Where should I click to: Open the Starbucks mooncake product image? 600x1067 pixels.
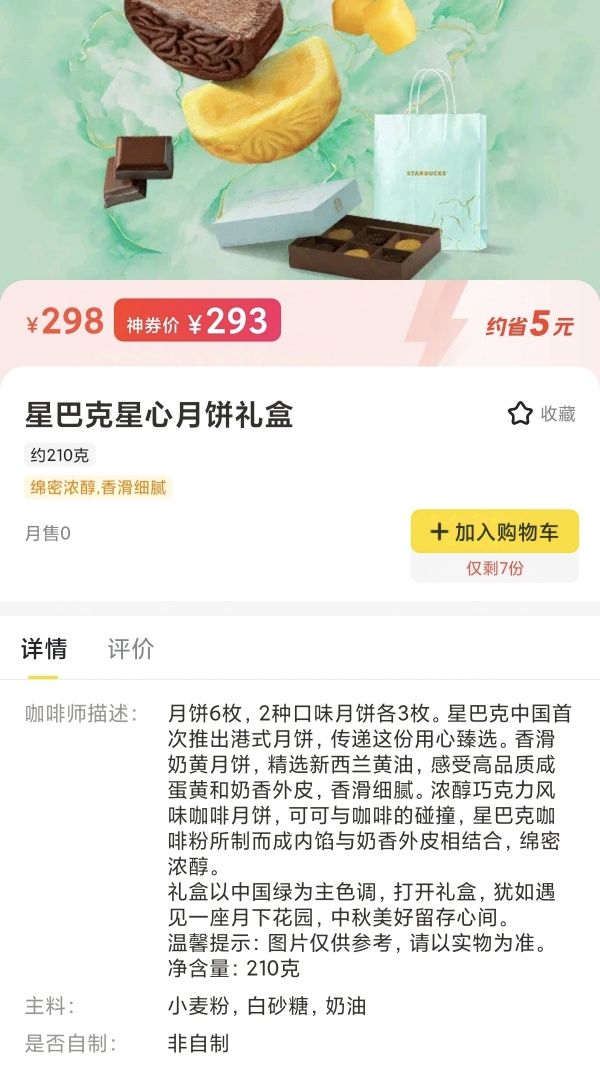300,139
